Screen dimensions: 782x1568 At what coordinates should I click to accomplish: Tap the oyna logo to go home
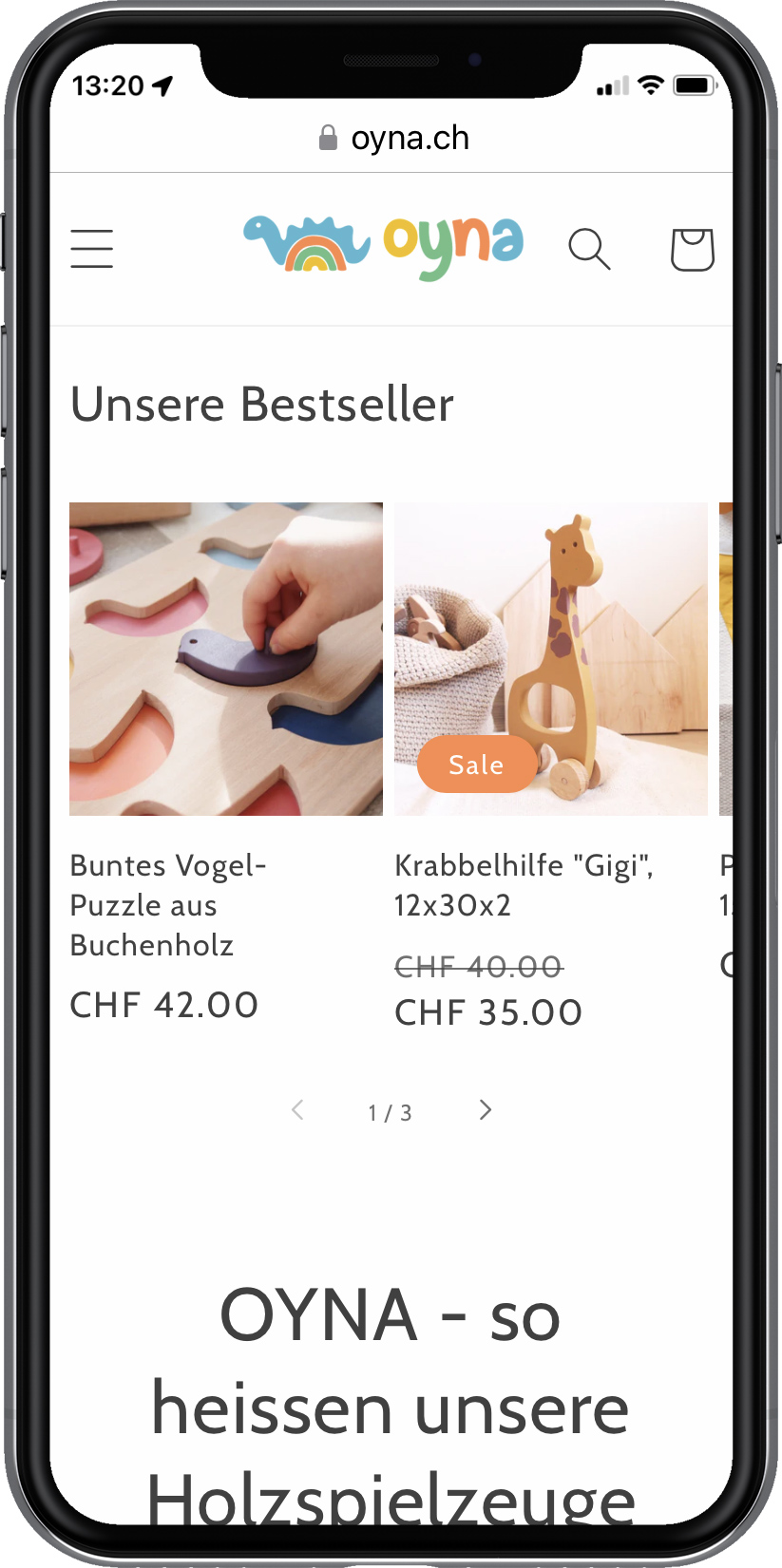pyautogui.click(x=383, y=245)
